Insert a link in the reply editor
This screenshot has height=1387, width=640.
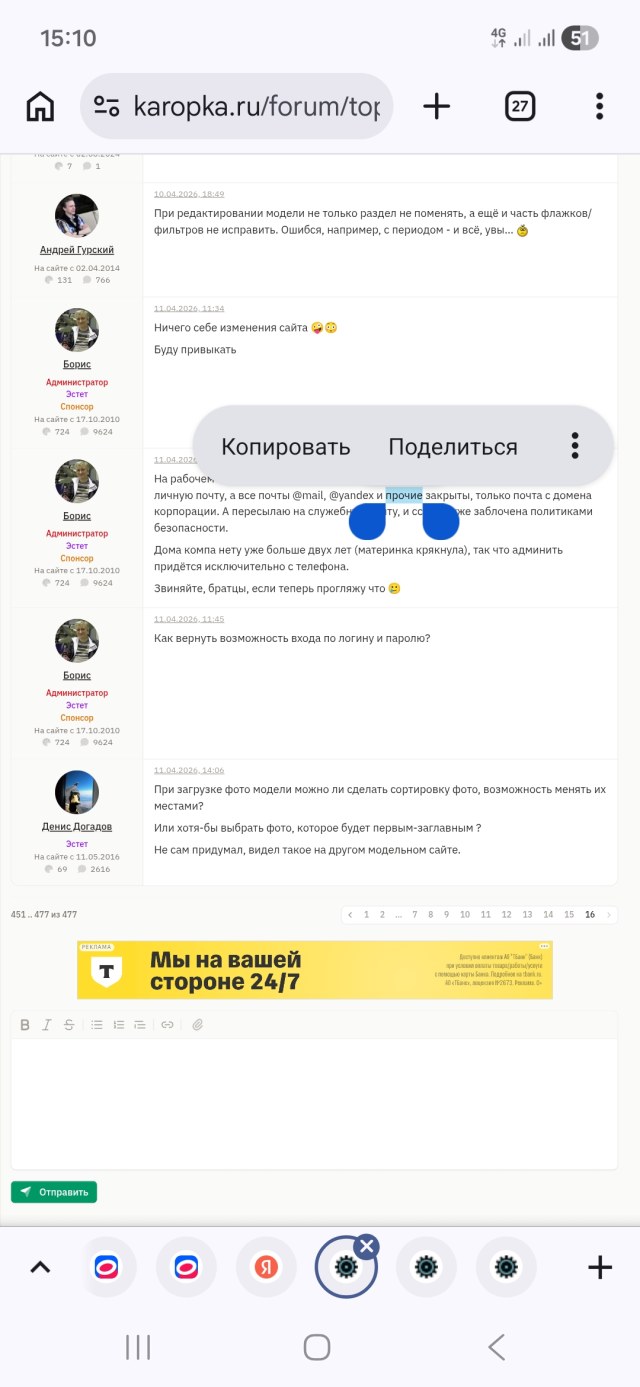tap(167, 1025)
